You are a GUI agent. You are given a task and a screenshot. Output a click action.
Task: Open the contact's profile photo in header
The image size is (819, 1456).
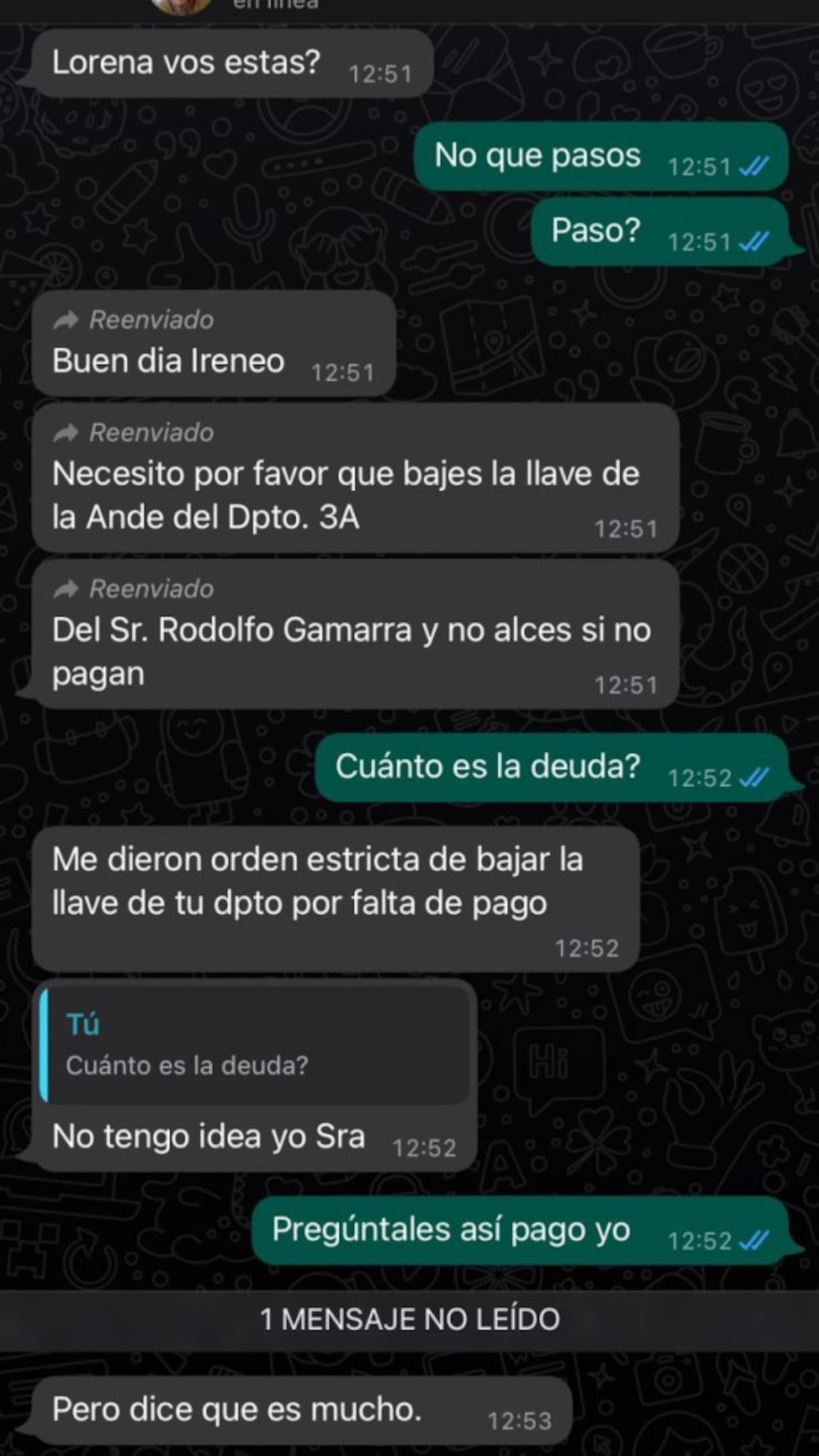[182, 5]
